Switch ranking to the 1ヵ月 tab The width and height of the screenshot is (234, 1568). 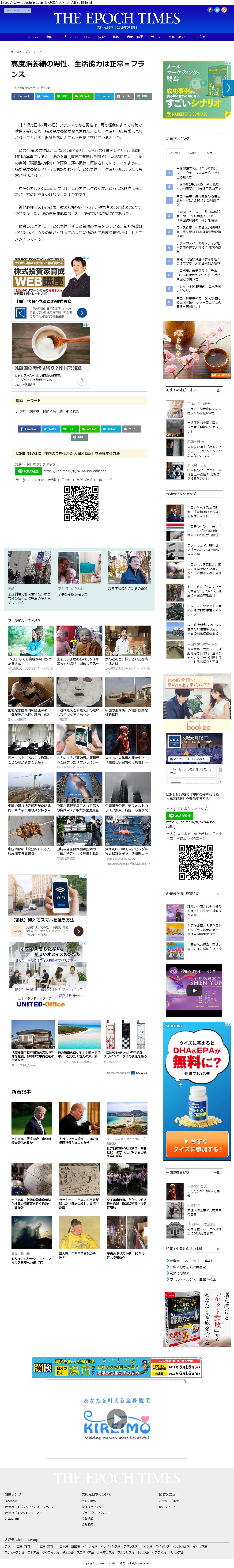tap(208, 153)
